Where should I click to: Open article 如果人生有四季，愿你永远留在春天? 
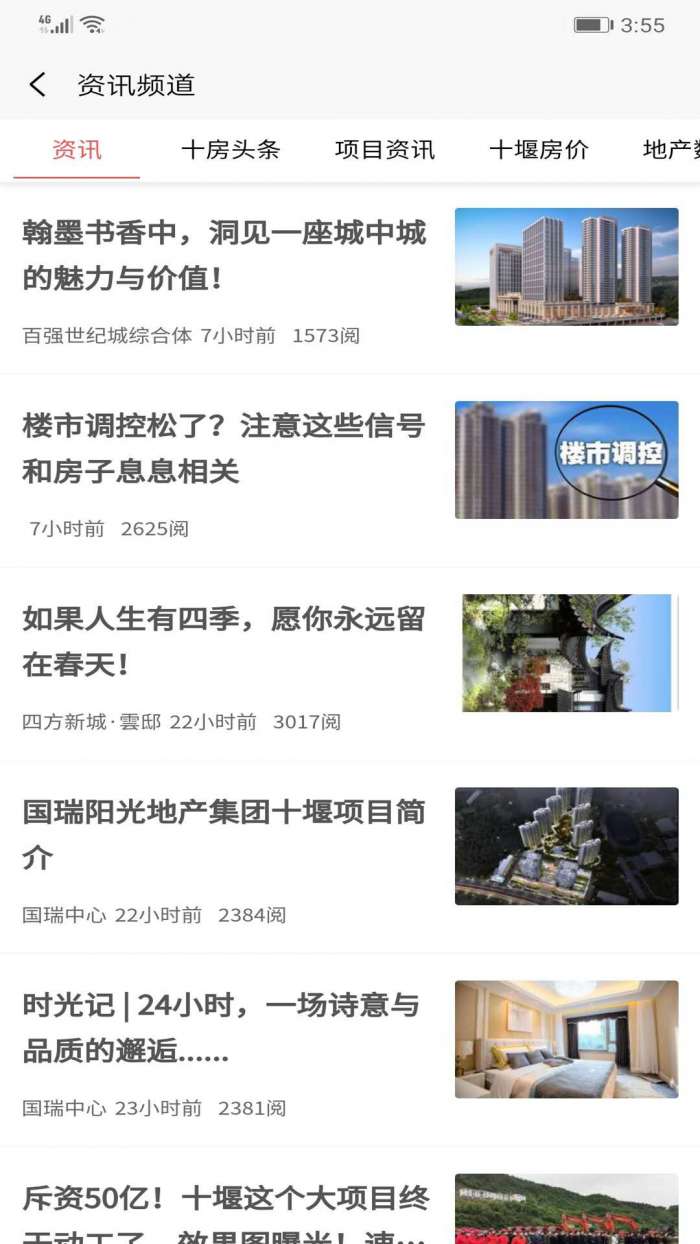click(x=224, y=642)
